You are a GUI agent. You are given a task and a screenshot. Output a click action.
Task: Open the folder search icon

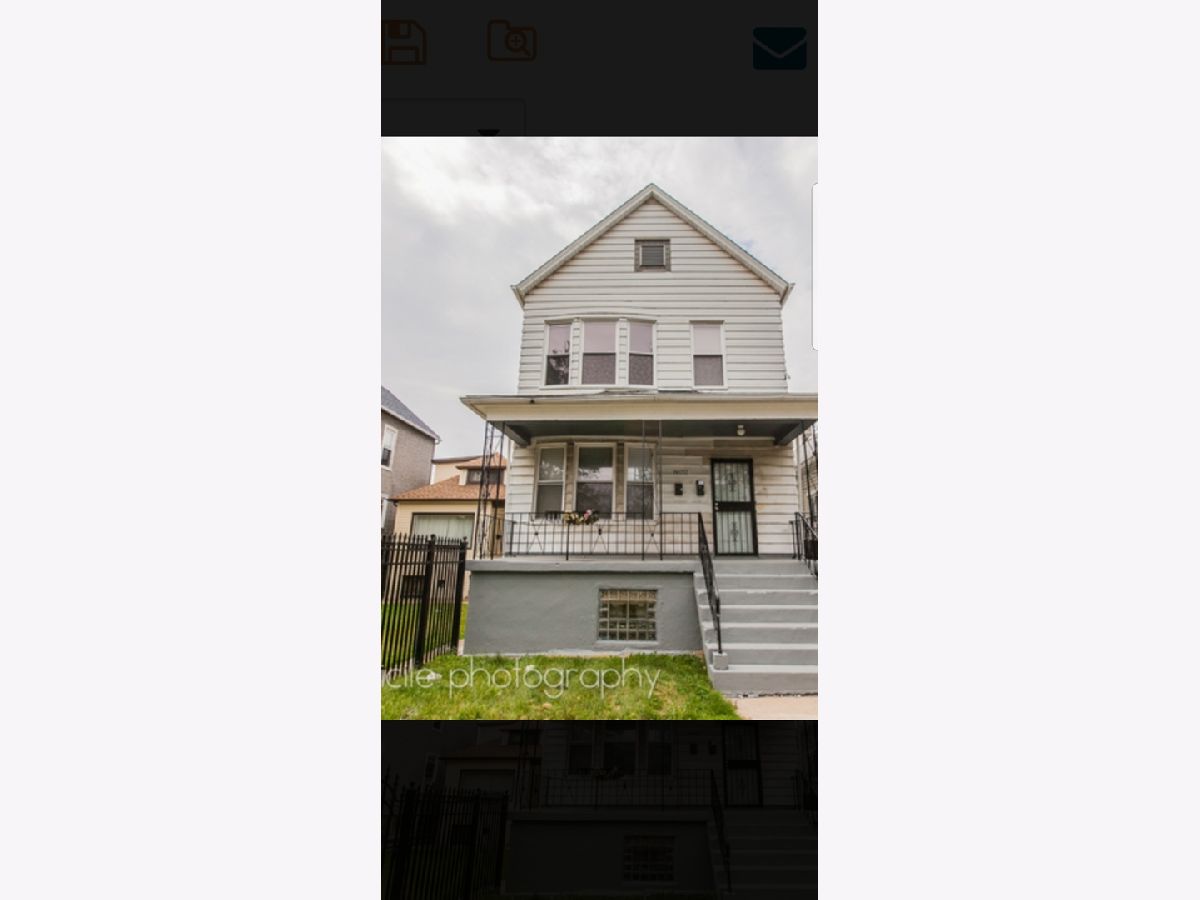[511, 41]
